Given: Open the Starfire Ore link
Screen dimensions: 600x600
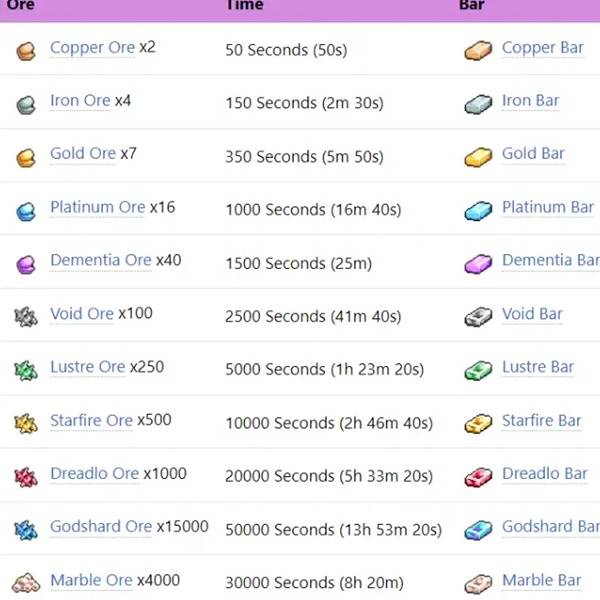Looking at the screenshot, I should tap(91, 421).
